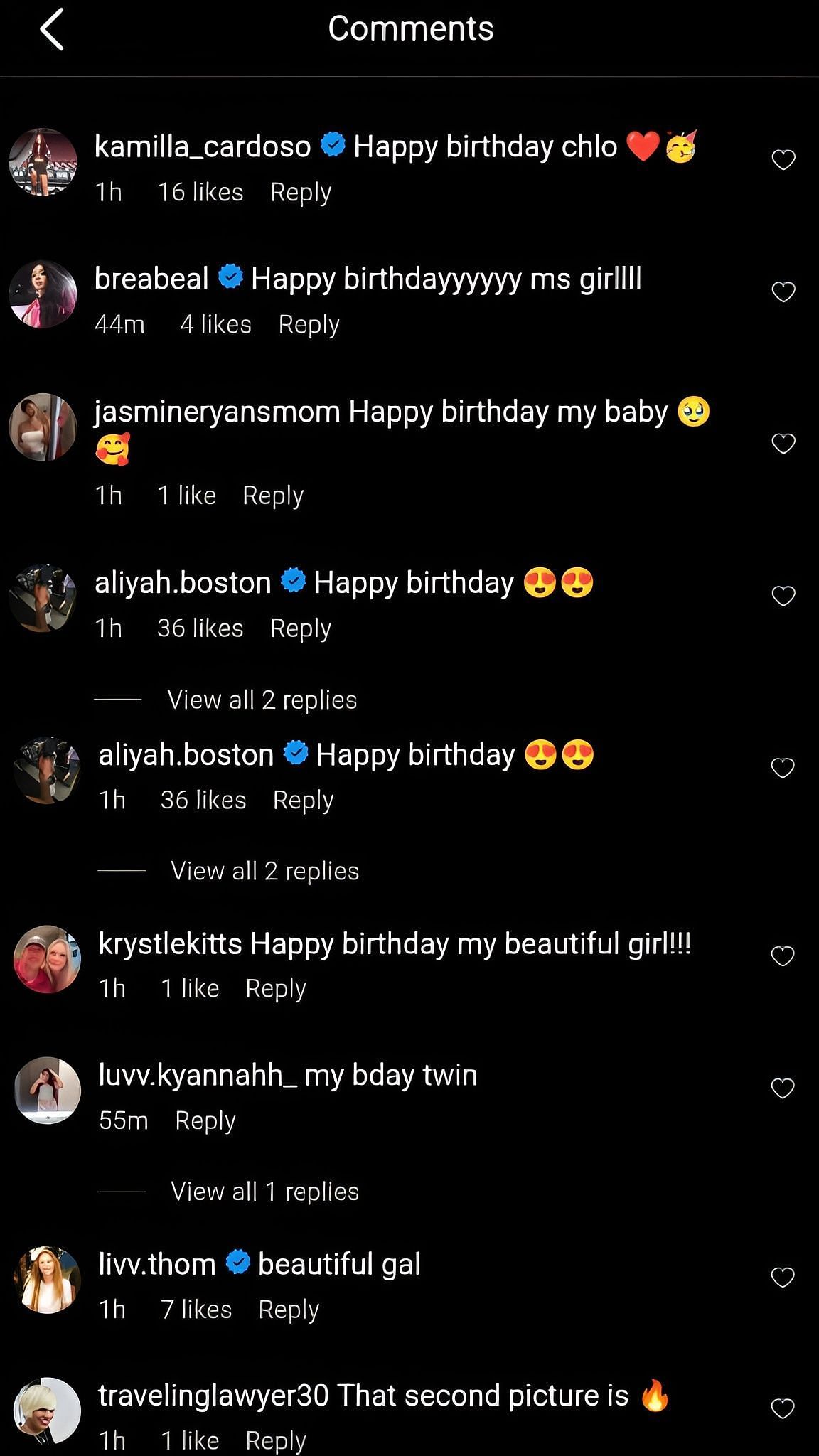Open travelinglawyer30's profile from username

click(x=213, y=1395)
